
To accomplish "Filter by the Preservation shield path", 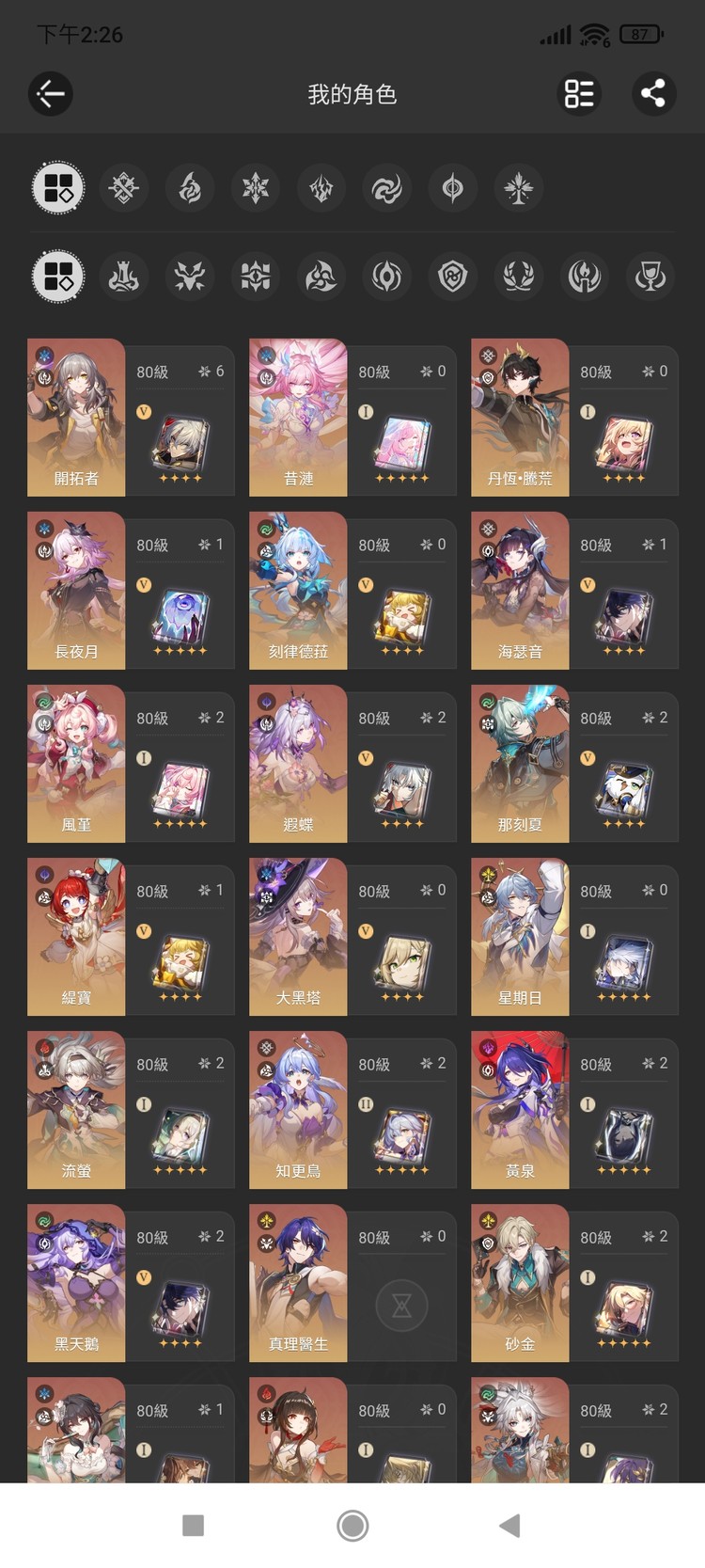I will point(453,277).
